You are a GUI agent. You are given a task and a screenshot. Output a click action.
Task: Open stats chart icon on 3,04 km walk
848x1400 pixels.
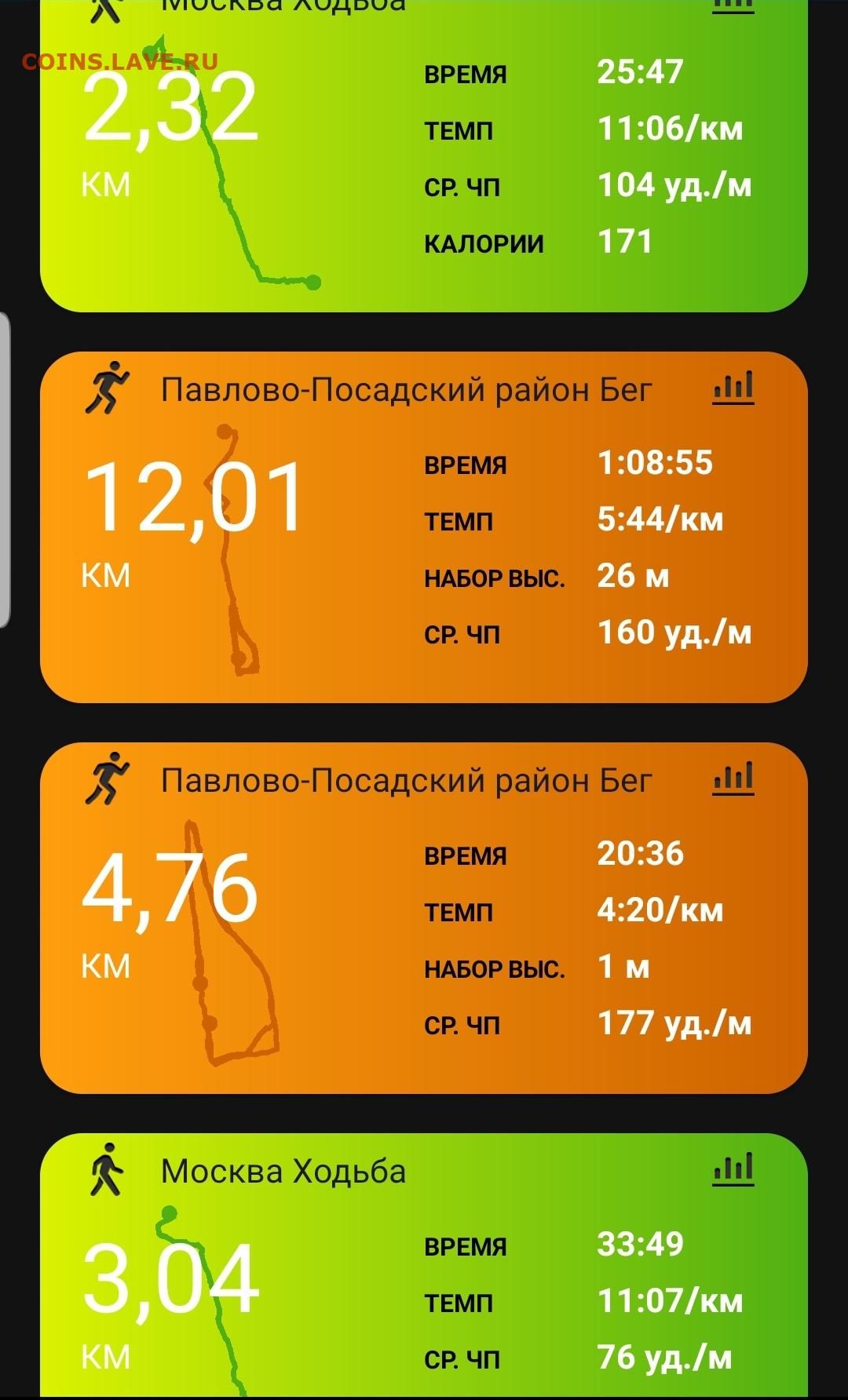pos(733,1169)
